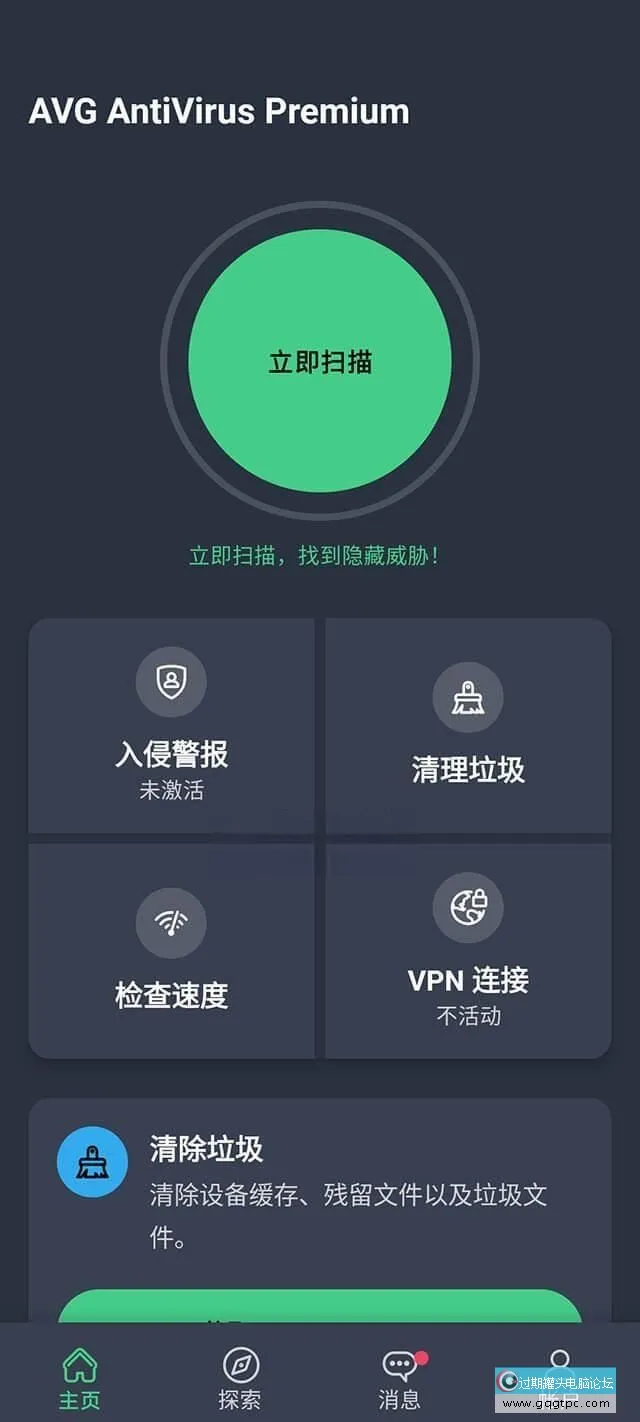This screenshot has width=640, height=1422.
Task: Open the 清除垃圾 card
Action: point(320,1190)
